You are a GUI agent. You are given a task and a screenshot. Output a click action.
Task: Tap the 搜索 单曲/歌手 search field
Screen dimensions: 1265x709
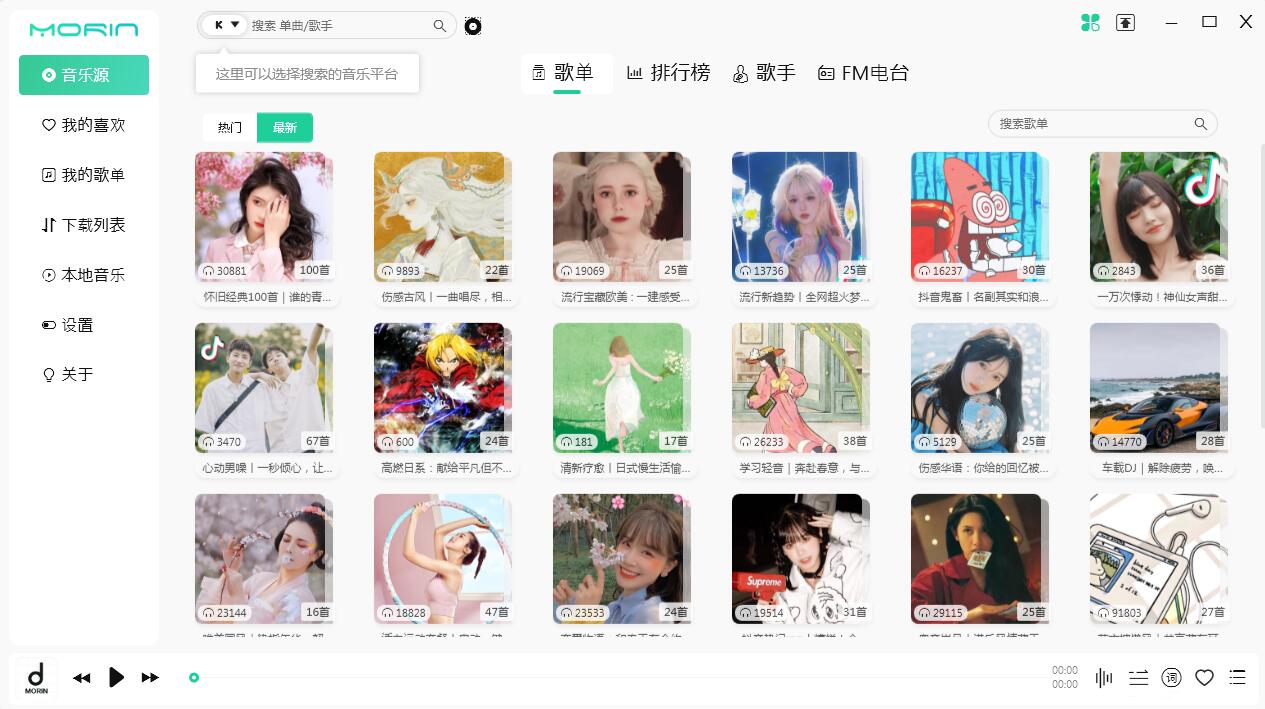(340, 26)
